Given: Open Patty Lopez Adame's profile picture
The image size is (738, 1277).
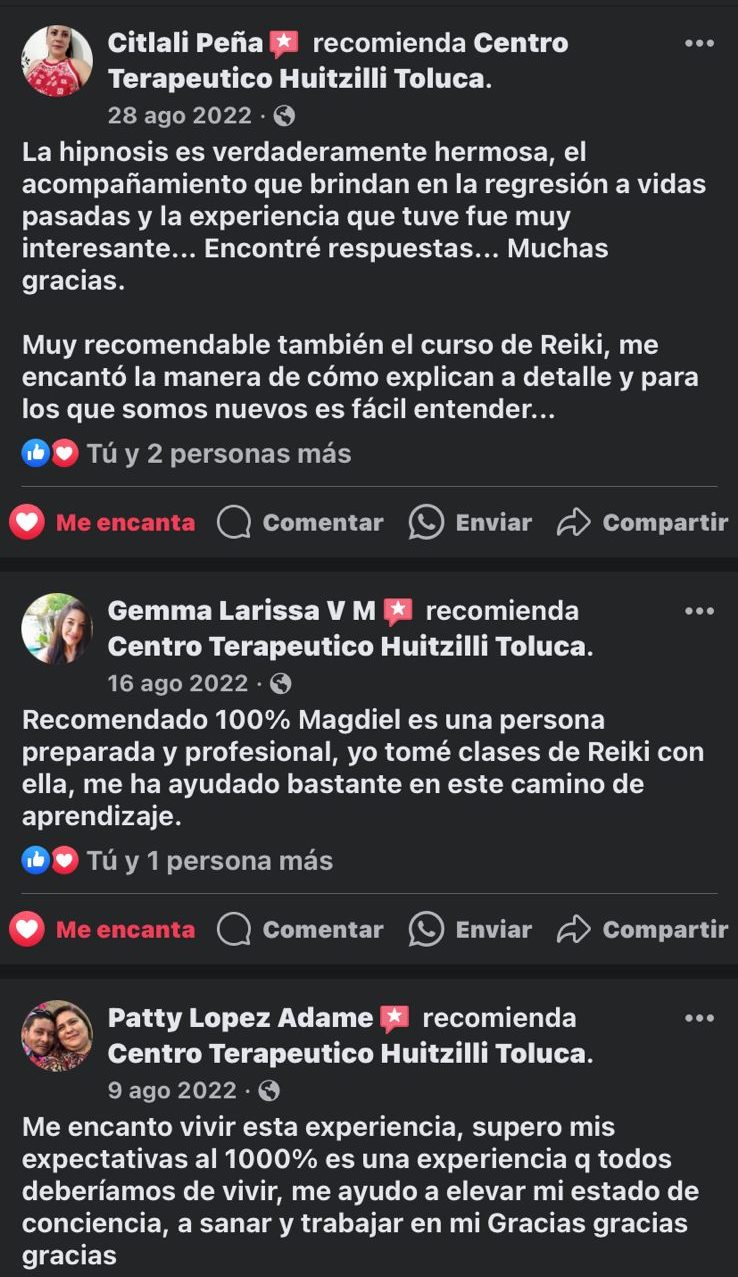Looking at the screenshot, I should (x=57, y=1036).
